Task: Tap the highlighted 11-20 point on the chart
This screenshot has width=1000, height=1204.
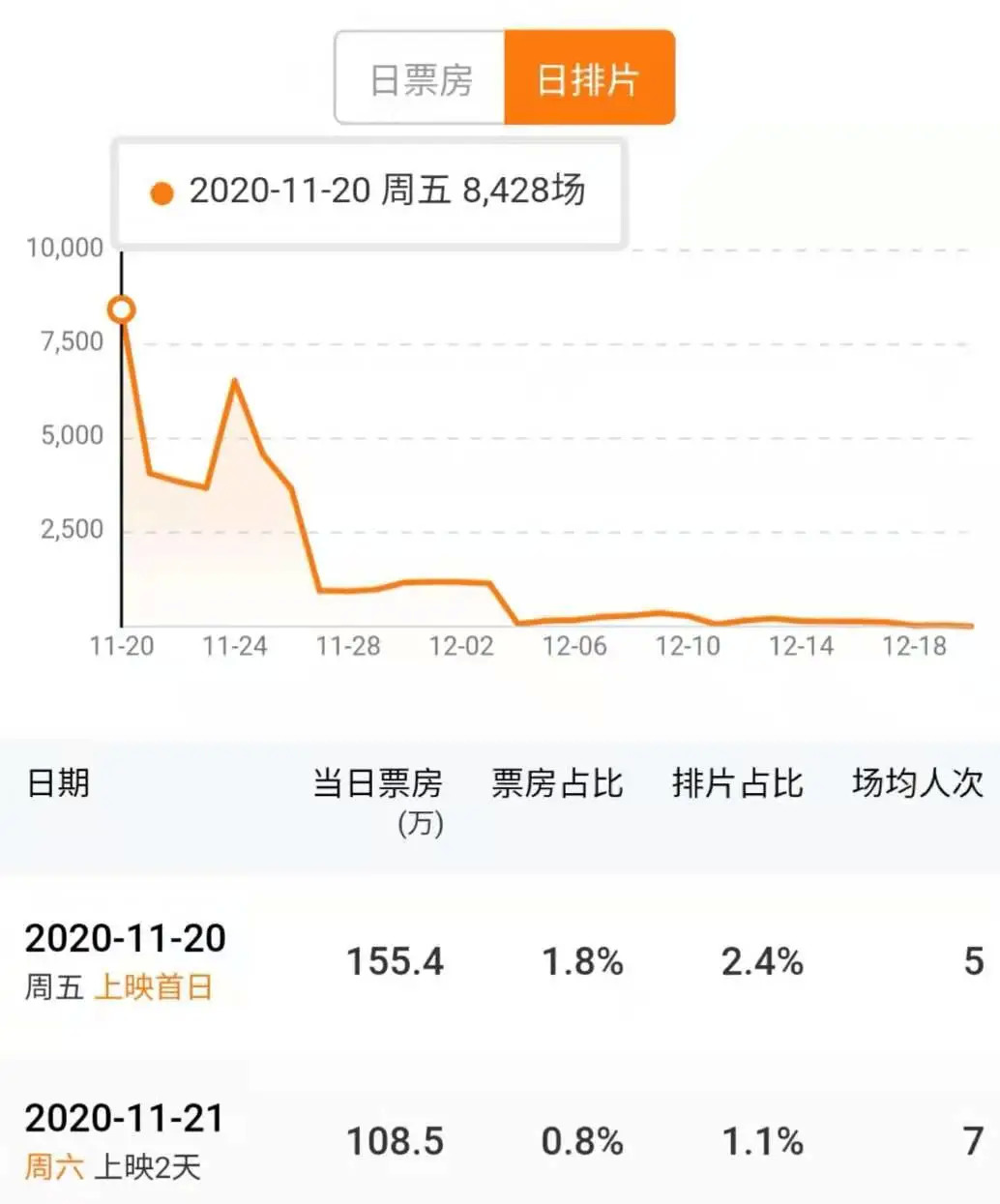Action: (122, 309)
